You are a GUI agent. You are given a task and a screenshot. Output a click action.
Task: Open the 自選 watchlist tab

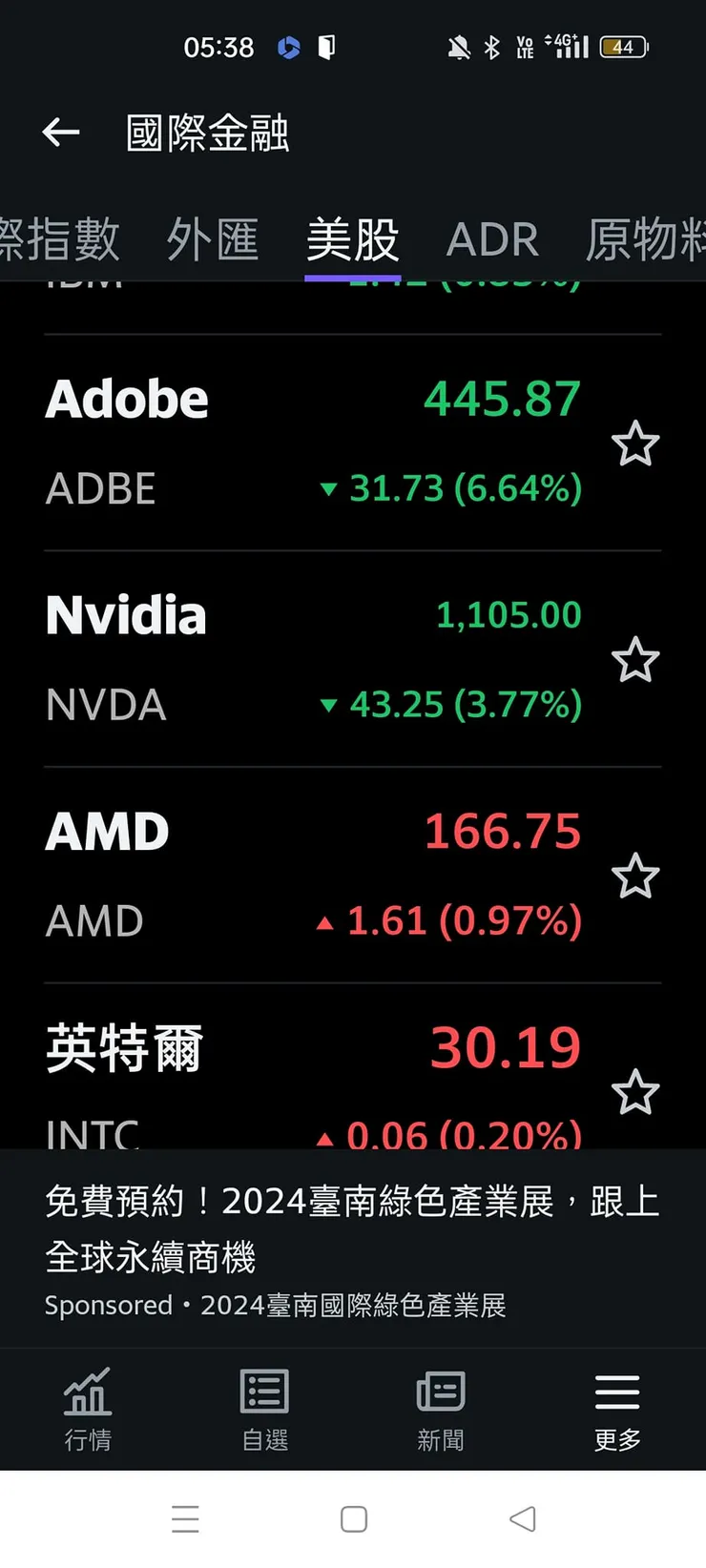click(x=264, y=1409)
